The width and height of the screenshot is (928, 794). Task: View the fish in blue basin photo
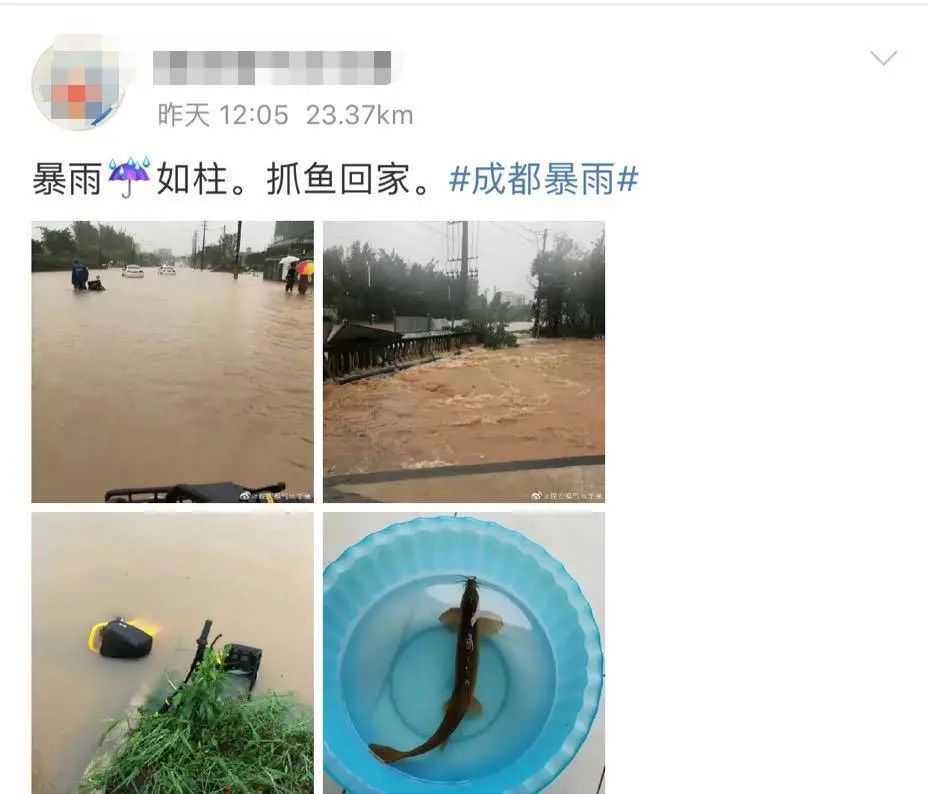coord(464,653)
